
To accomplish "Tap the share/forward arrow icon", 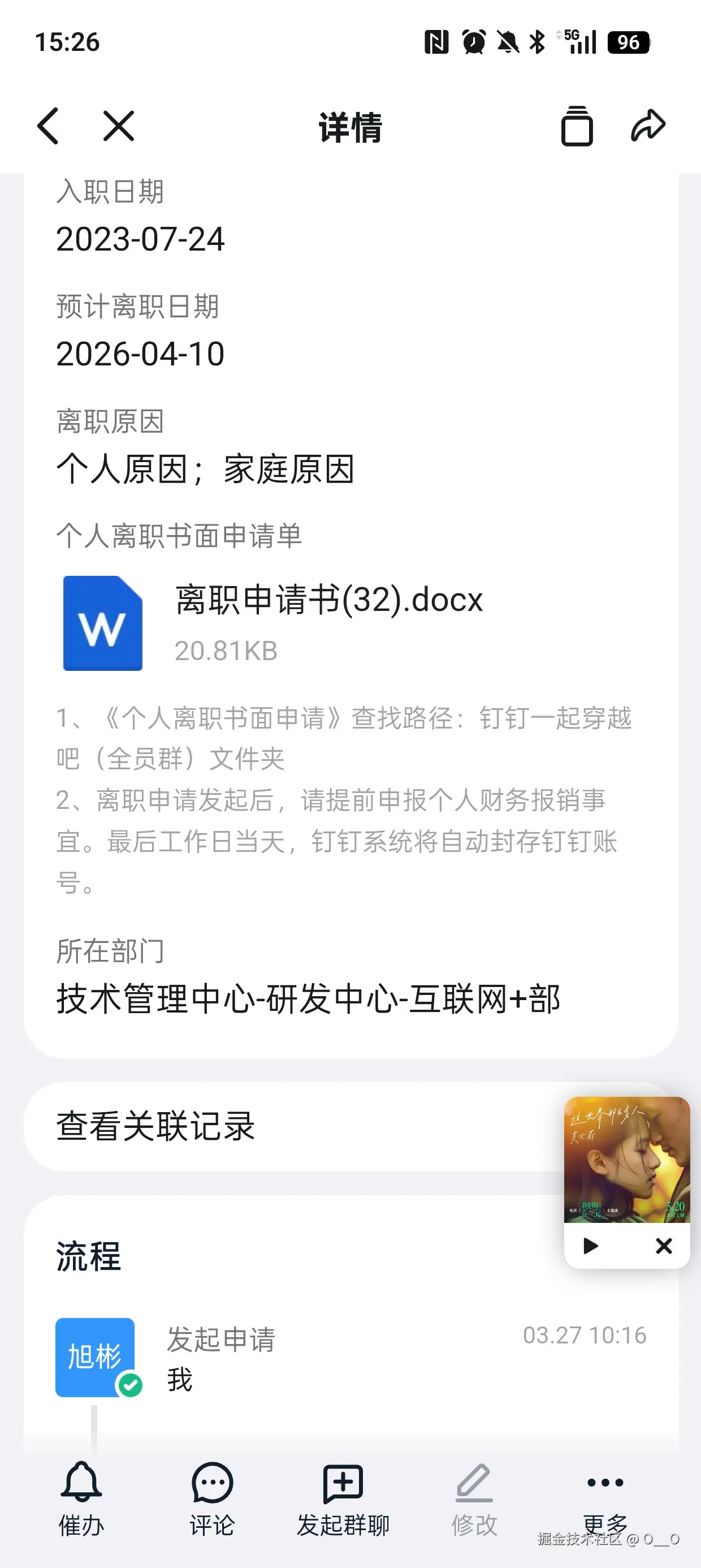I will pyautogui.click(x=648, y=126).
